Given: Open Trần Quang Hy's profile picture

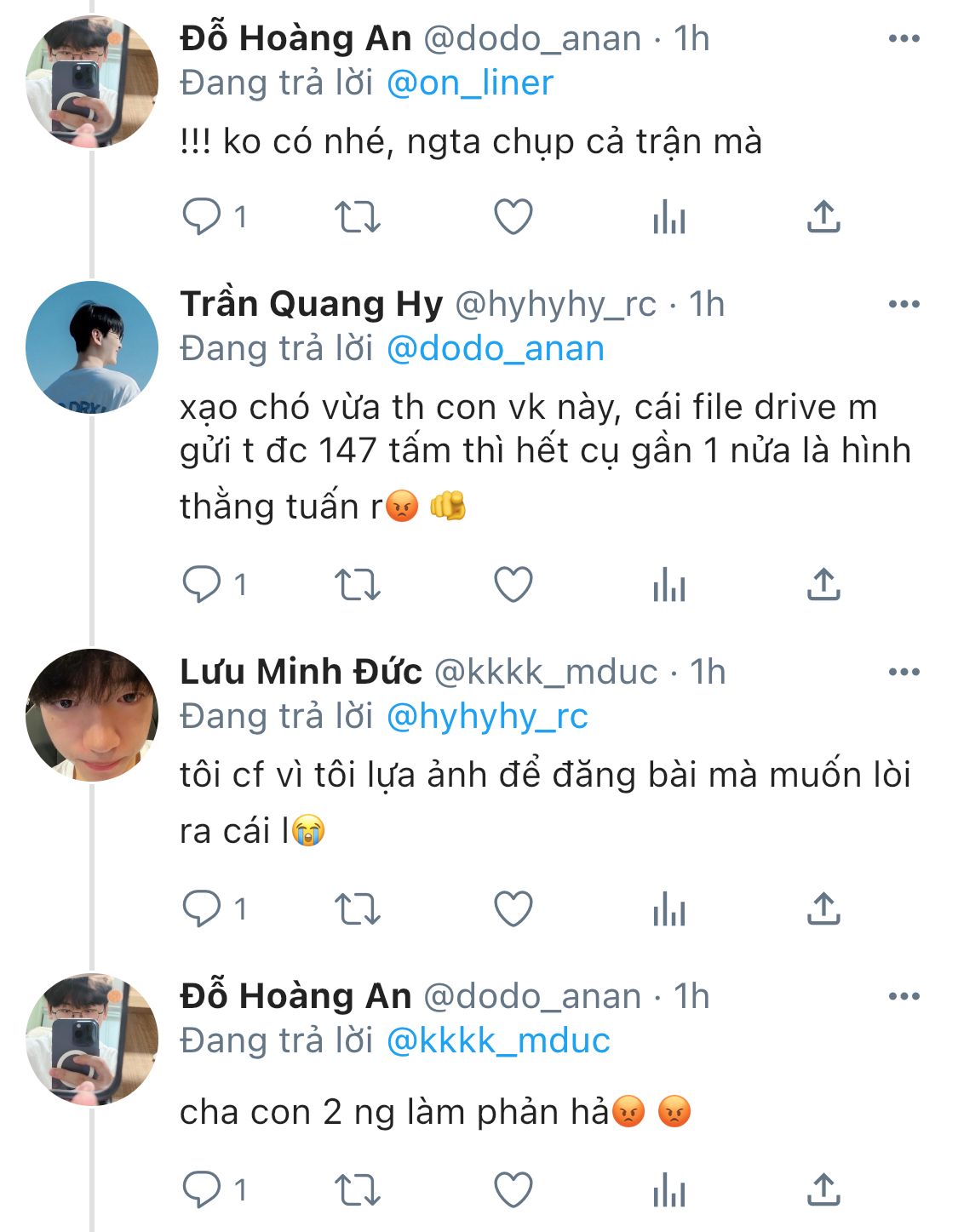Looking at the screenshot, I should coord(92,347).
